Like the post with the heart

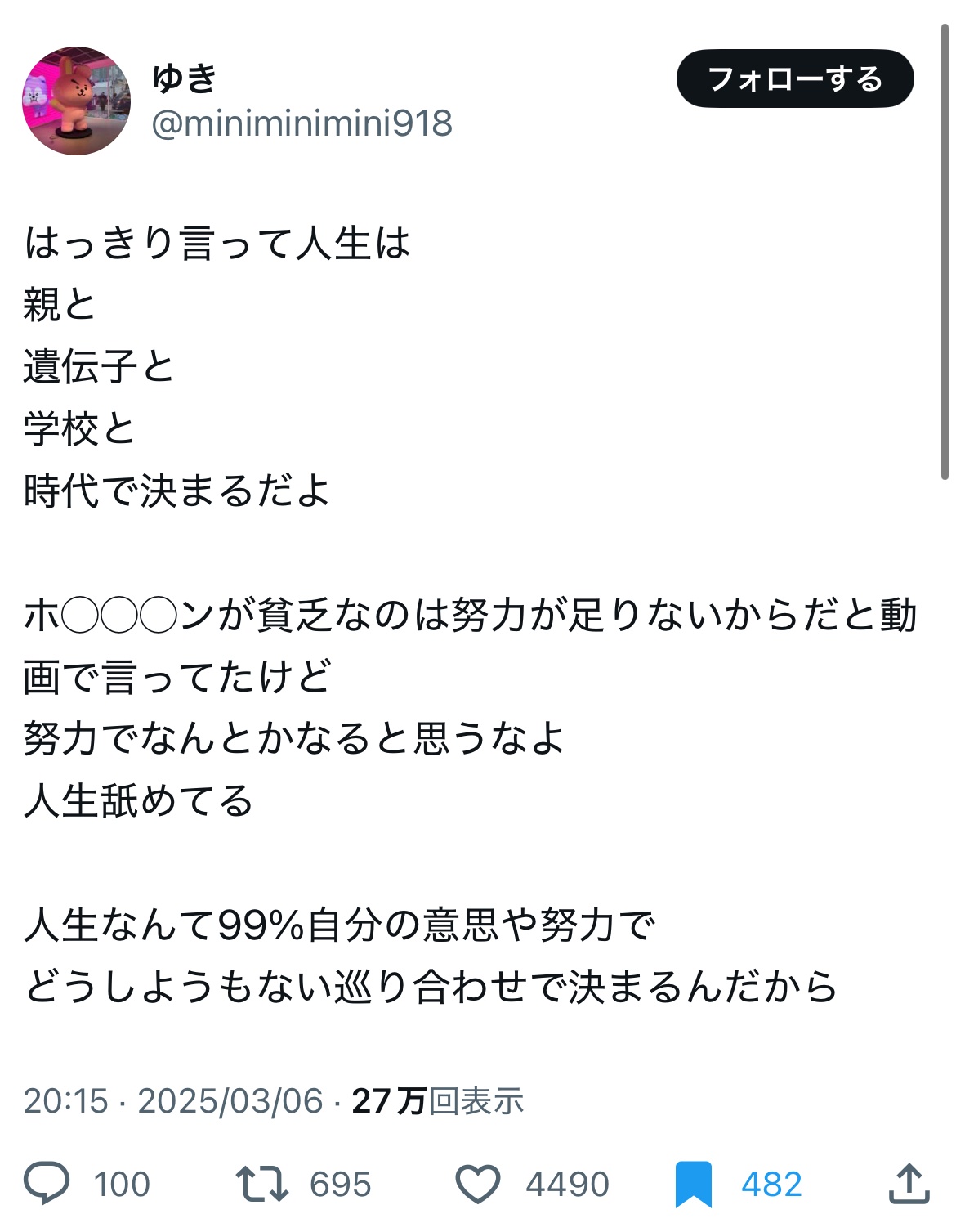tap(477, 1184)
